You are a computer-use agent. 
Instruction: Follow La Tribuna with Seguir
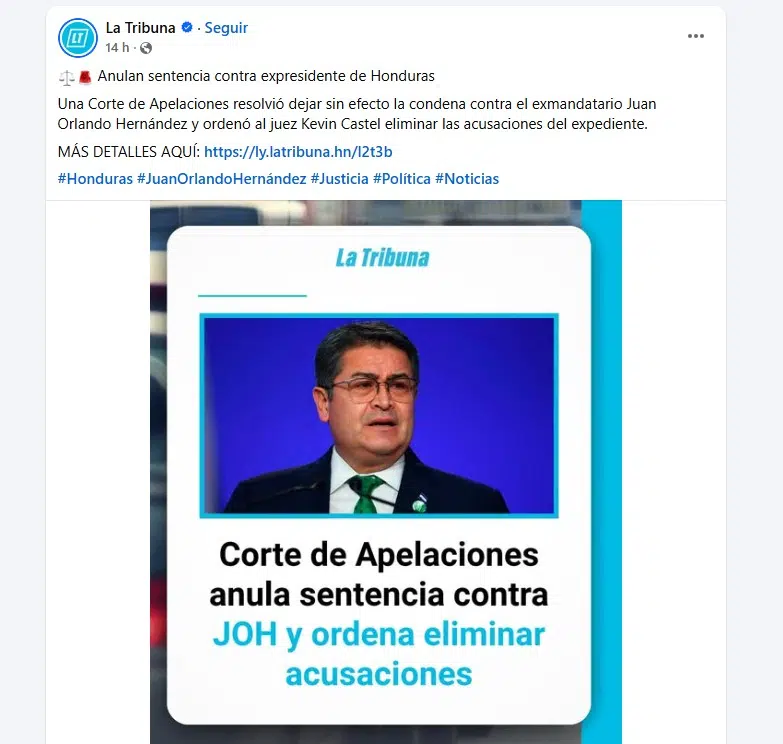pyautogui.click(x=226, y=28)
